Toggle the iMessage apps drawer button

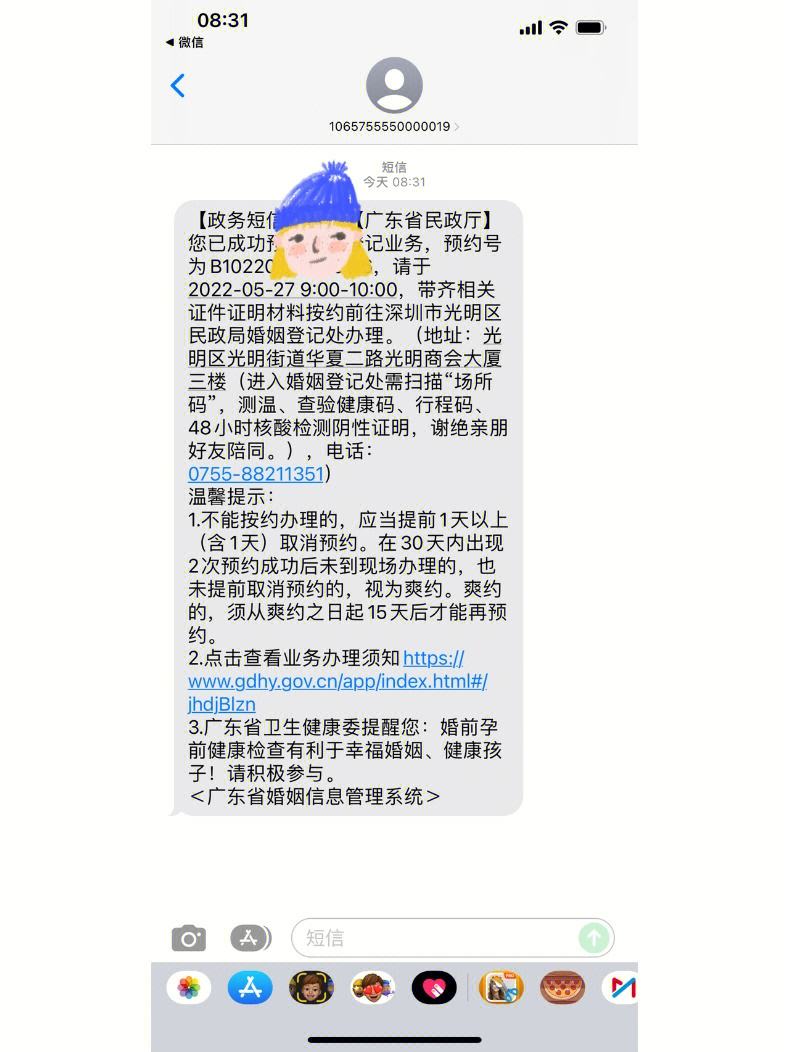(x=250, y=938)
